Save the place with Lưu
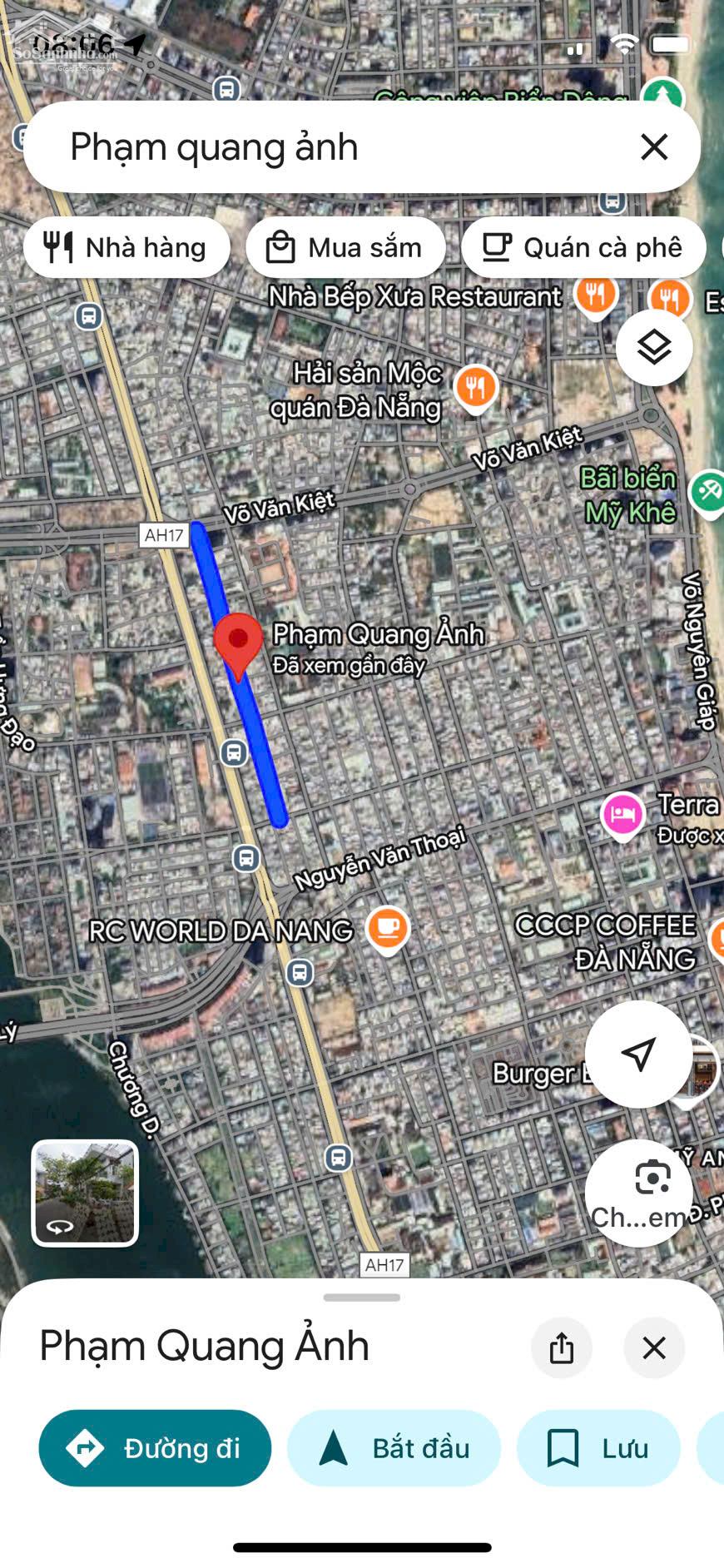This screenshot has height=1568, width=724. [598, 1448]
